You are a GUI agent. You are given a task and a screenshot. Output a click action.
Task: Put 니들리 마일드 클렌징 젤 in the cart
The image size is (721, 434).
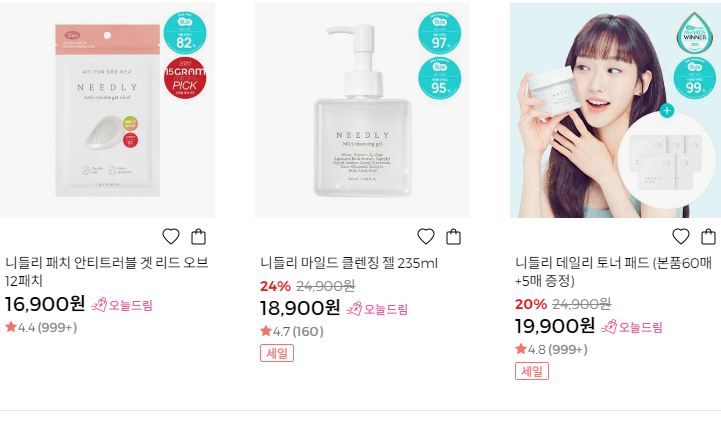[454, 237]
